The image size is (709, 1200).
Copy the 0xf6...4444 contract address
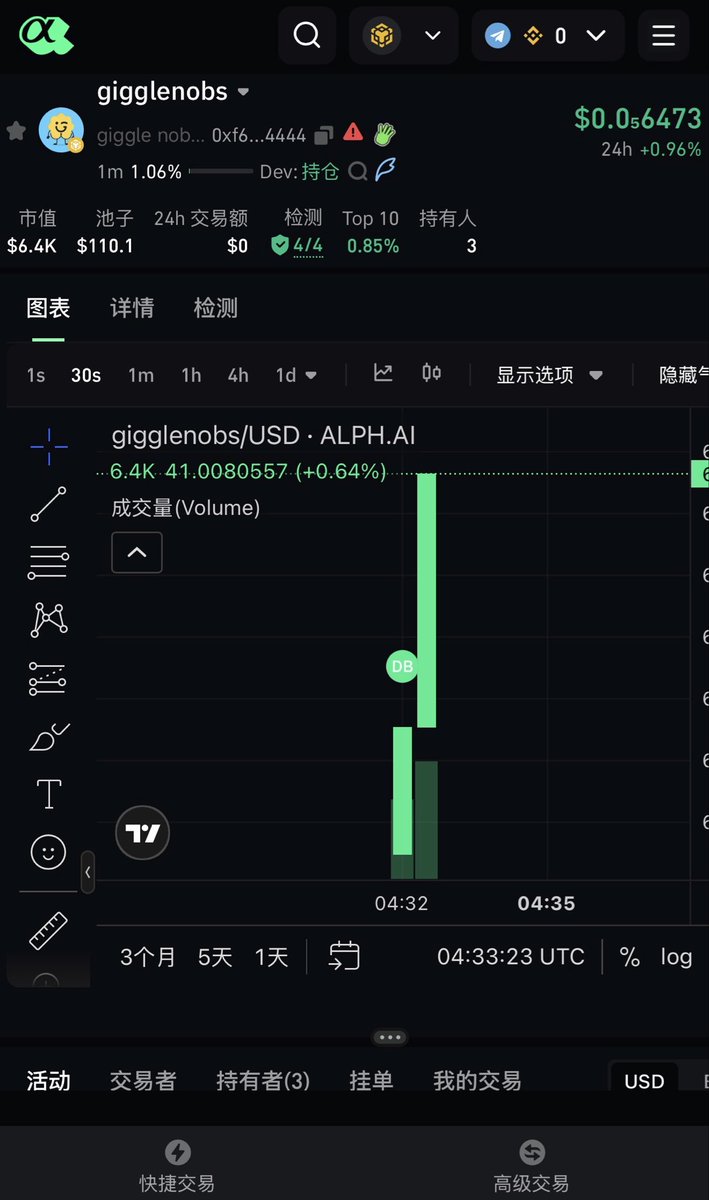coord(324,134)
